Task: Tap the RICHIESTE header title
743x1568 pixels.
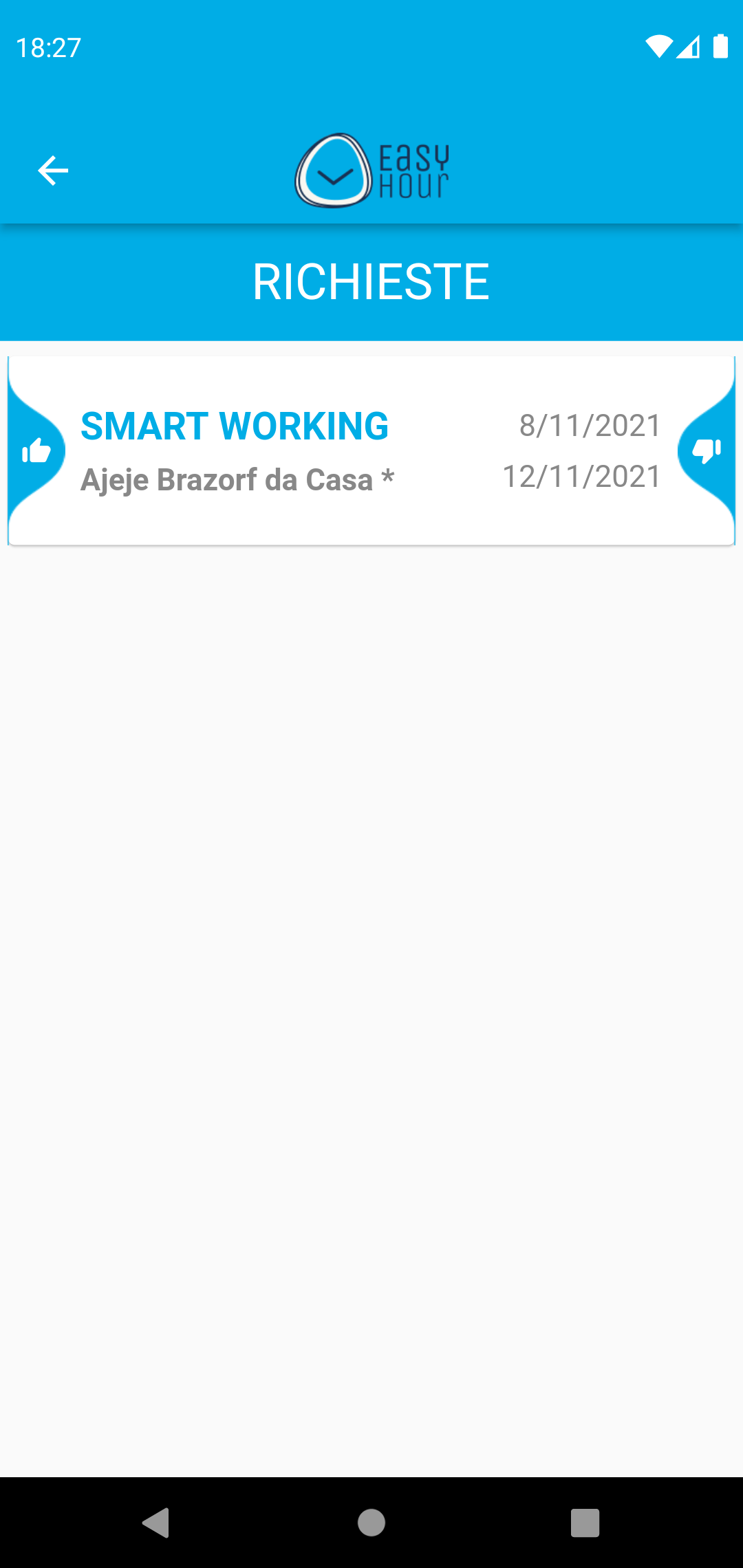Action: pos(371,280)
